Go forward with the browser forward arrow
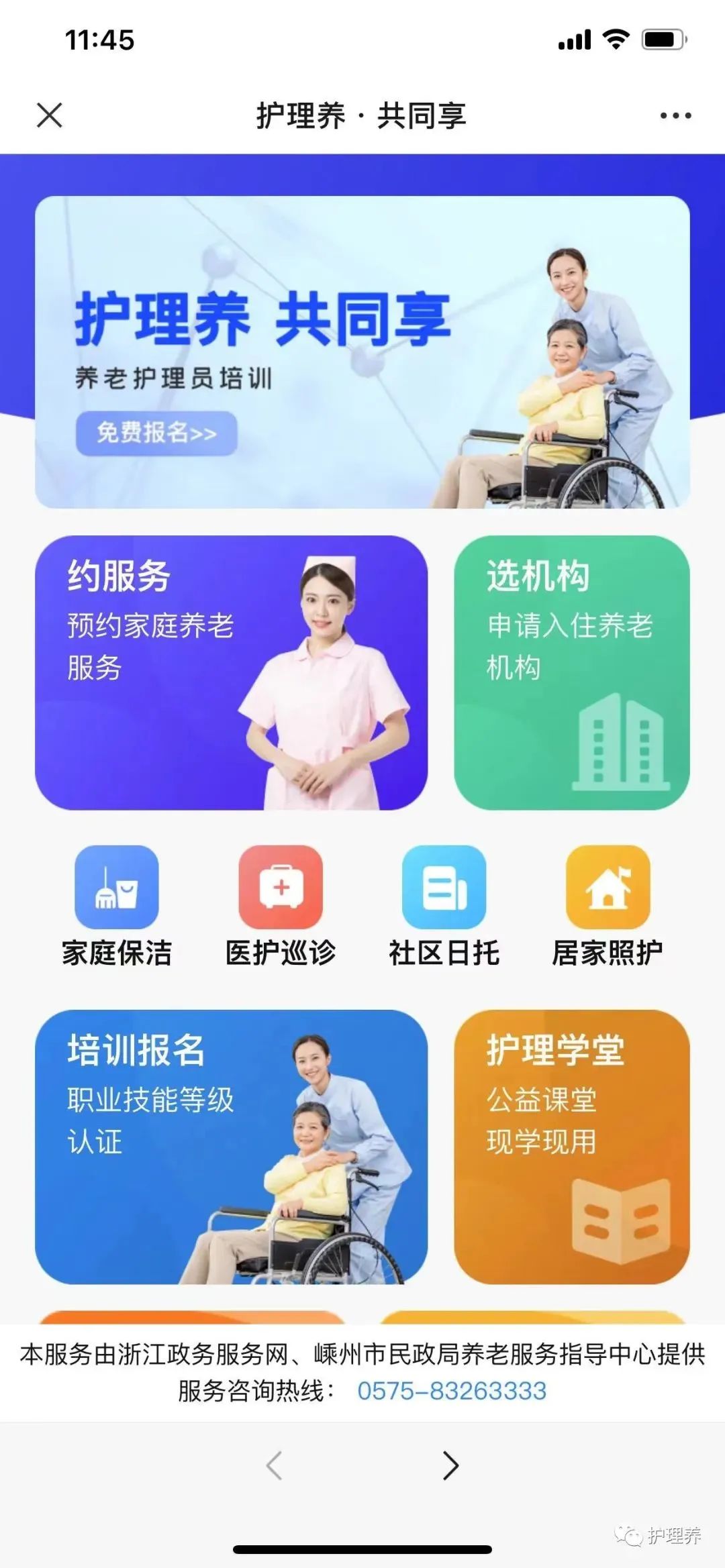The image size is (725, 1568). (450, 1465)
